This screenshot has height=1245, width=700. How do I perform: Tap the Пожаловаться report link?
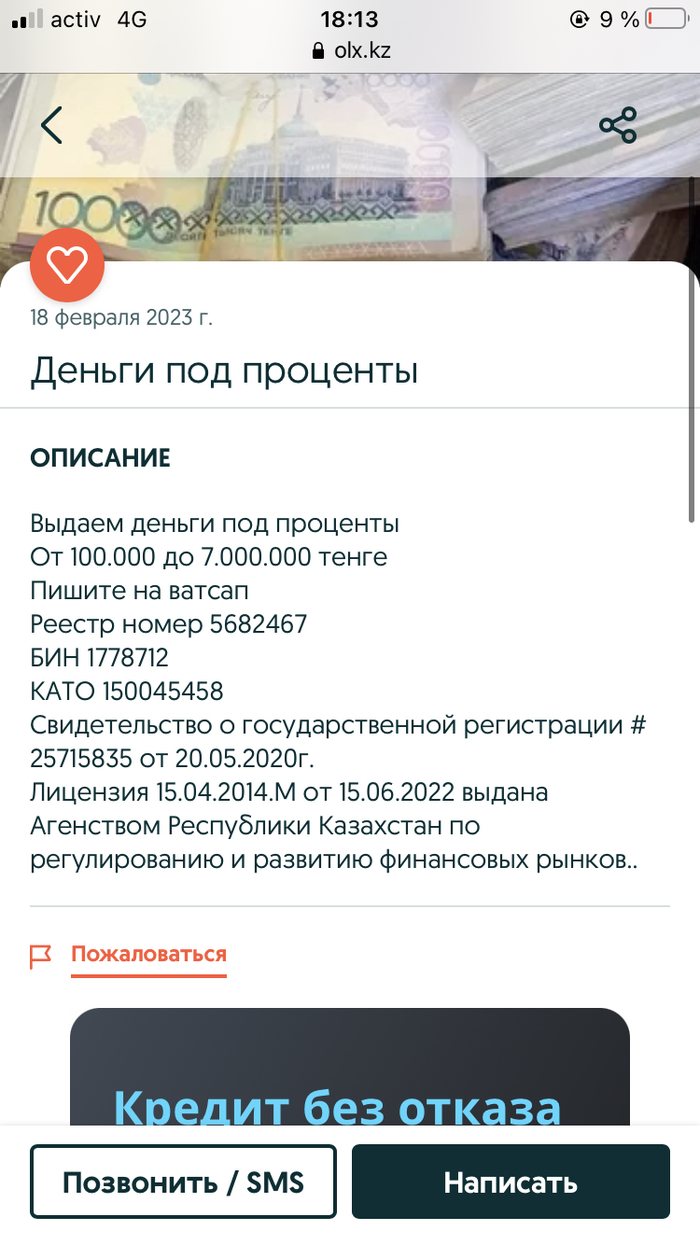click(148, 954)
